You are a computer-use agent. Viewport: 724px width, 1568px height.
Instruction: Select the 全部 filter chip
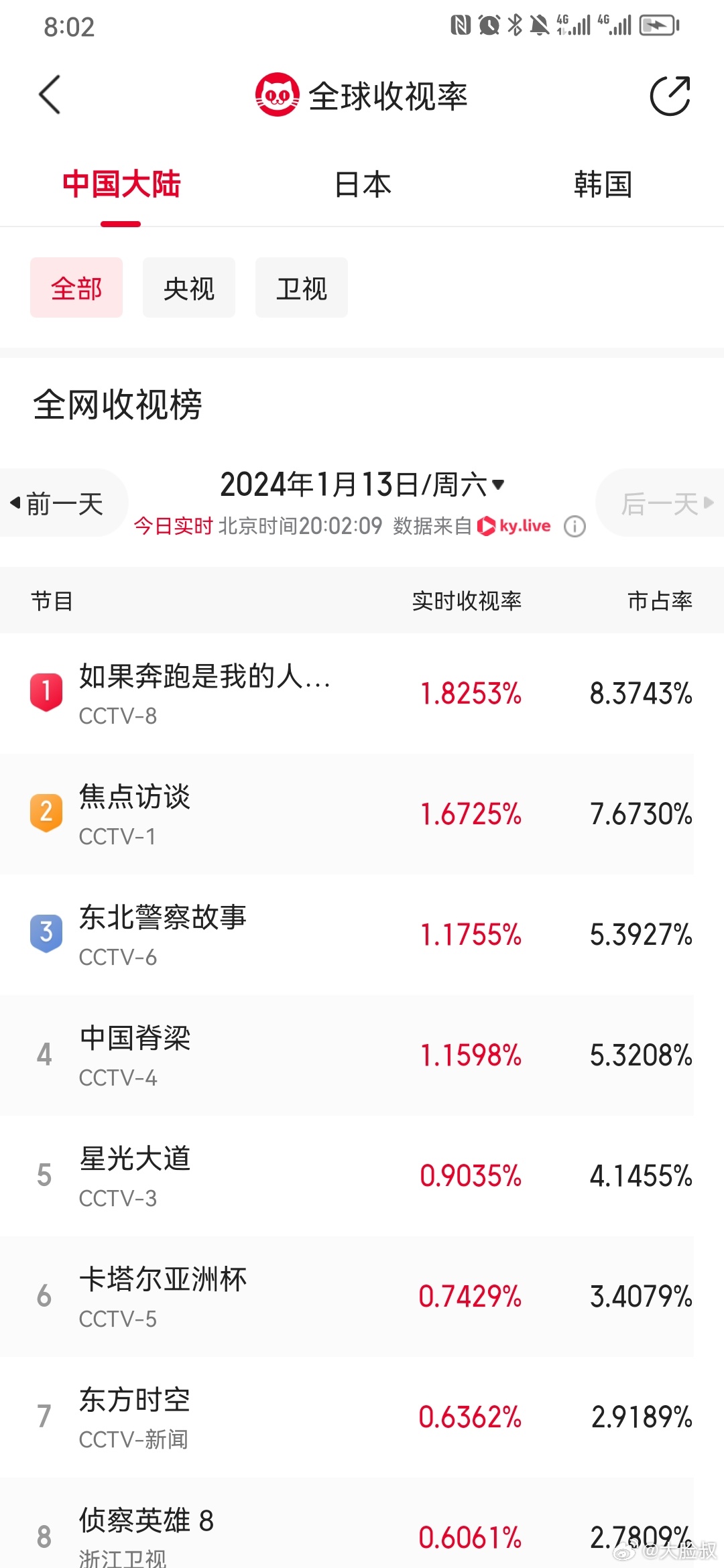click(x=76, y=287)
